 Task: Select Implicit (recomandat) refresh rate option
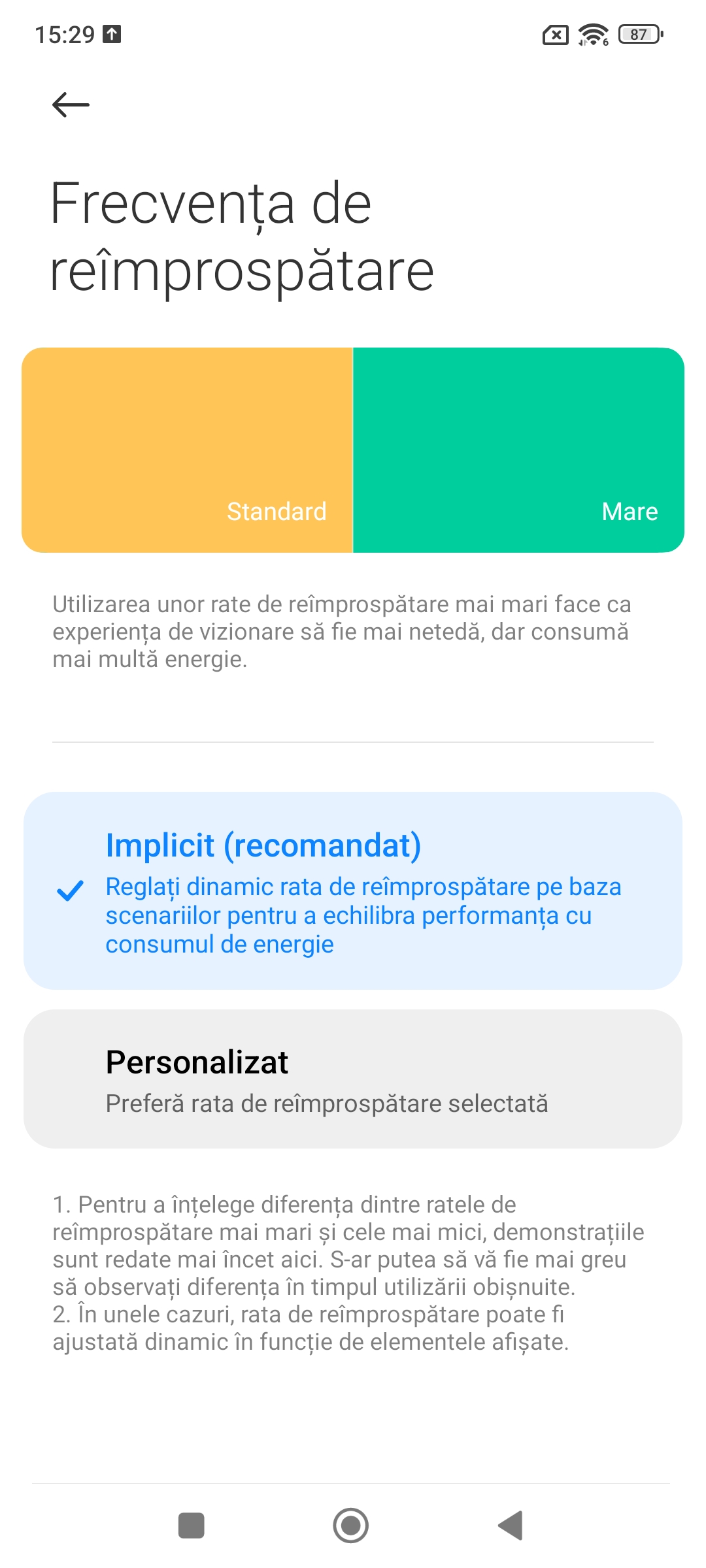coord(353,890)
